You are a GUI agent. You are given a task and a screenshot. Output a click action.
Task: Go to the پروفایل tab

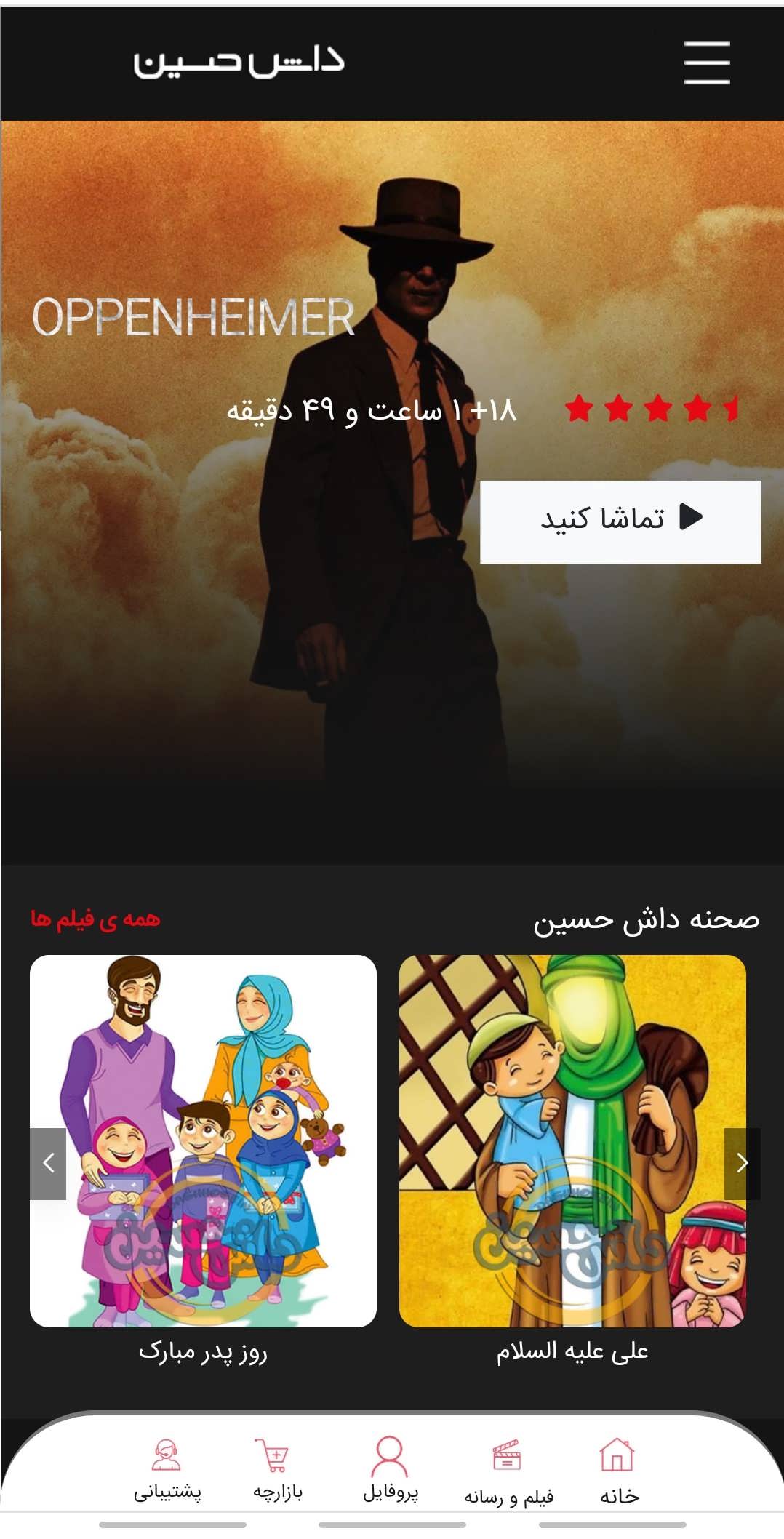[x=391, y=1469]
